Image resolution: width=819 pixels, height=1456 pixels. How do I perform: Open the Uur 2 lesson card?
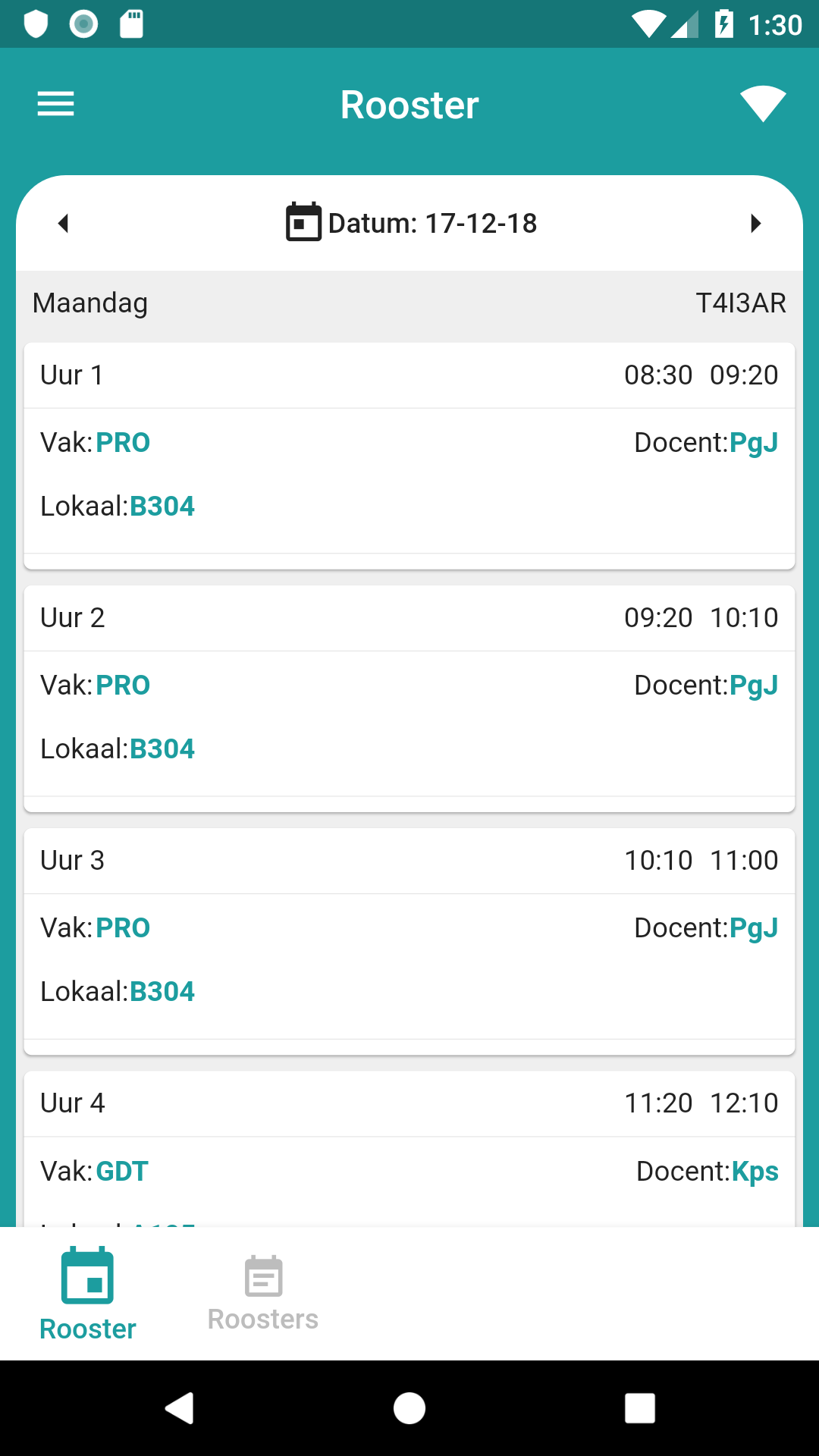pyautogui.click(x=409, y=698)
